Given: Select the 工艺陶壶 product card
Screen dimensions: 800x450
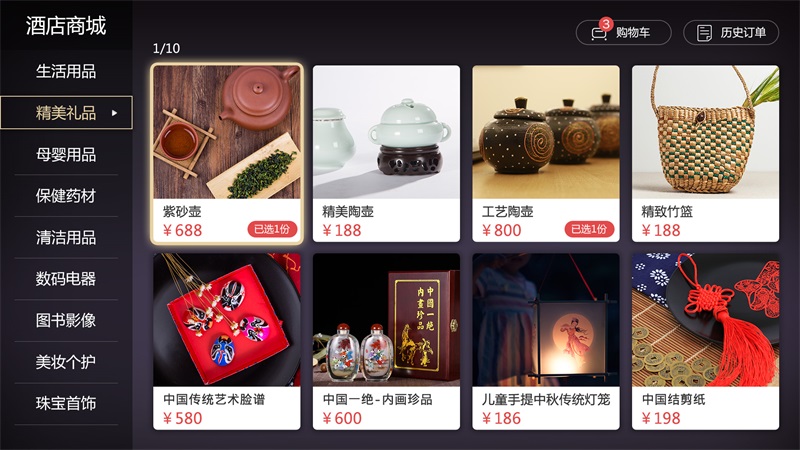Looking at the screenshot, I should click(545, 154).
